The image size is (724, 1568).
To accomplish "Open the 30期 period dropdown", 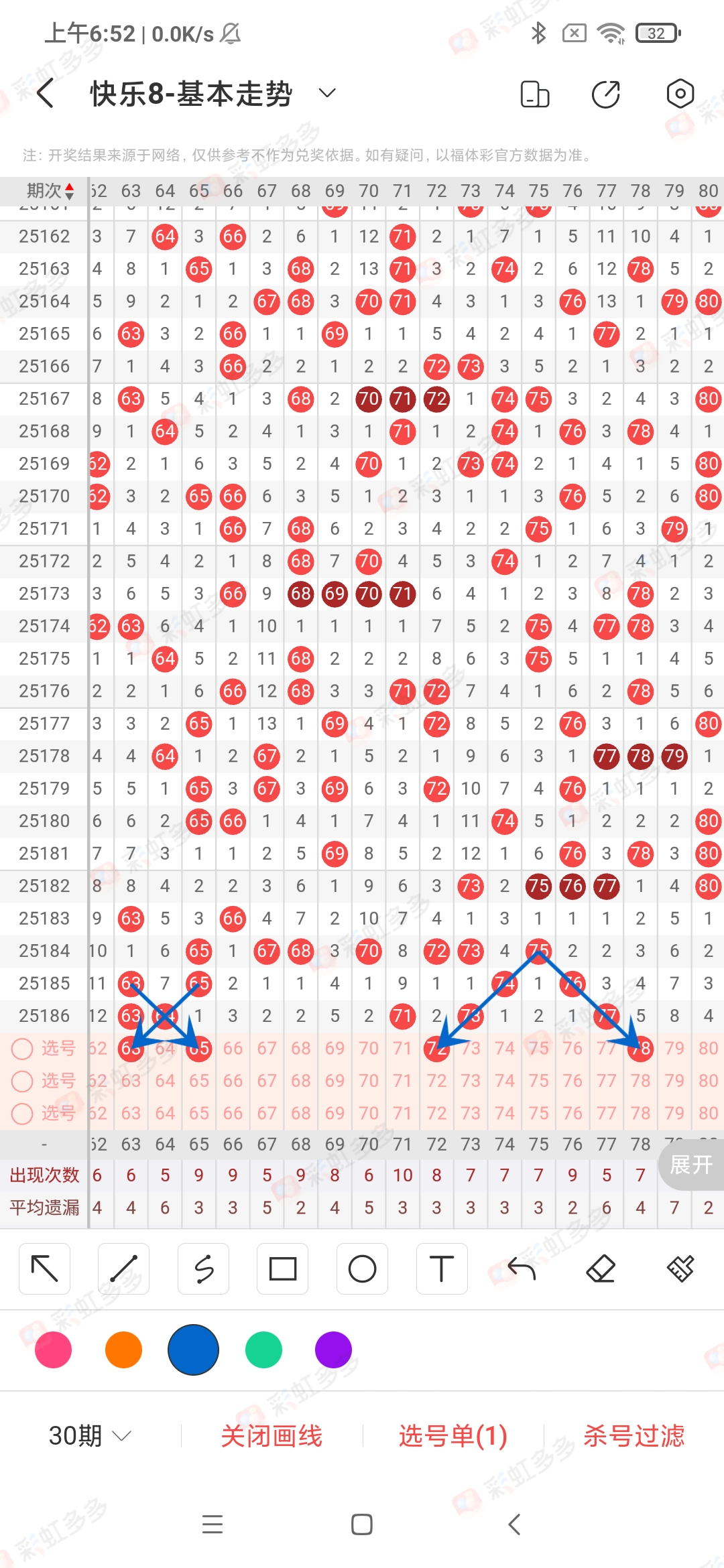I will 89,1436.
